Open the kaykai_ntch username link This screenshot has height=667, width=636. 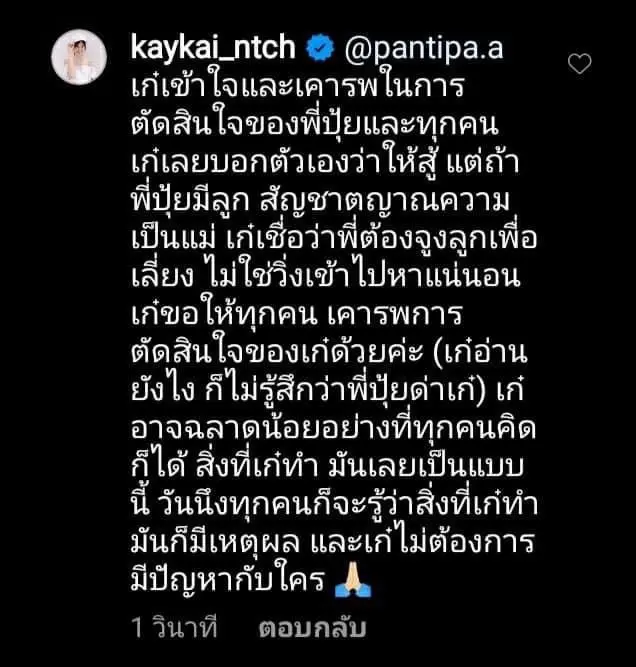(214, 46)
